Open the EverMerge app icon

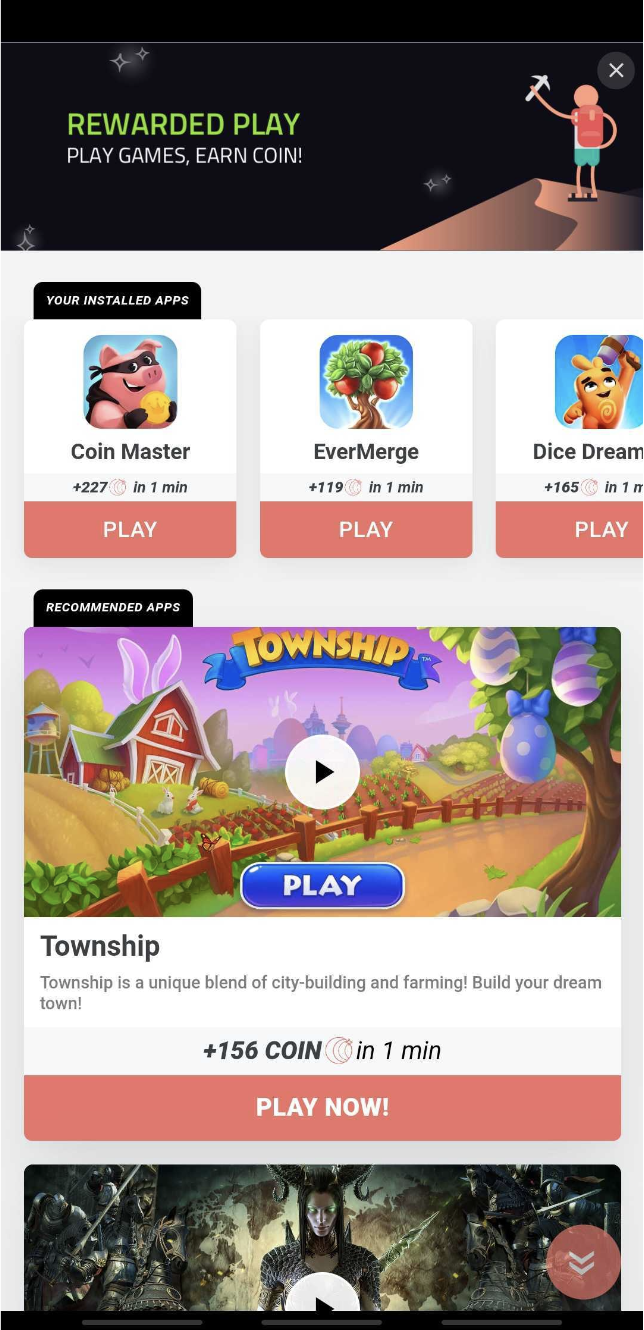(366, 382)
